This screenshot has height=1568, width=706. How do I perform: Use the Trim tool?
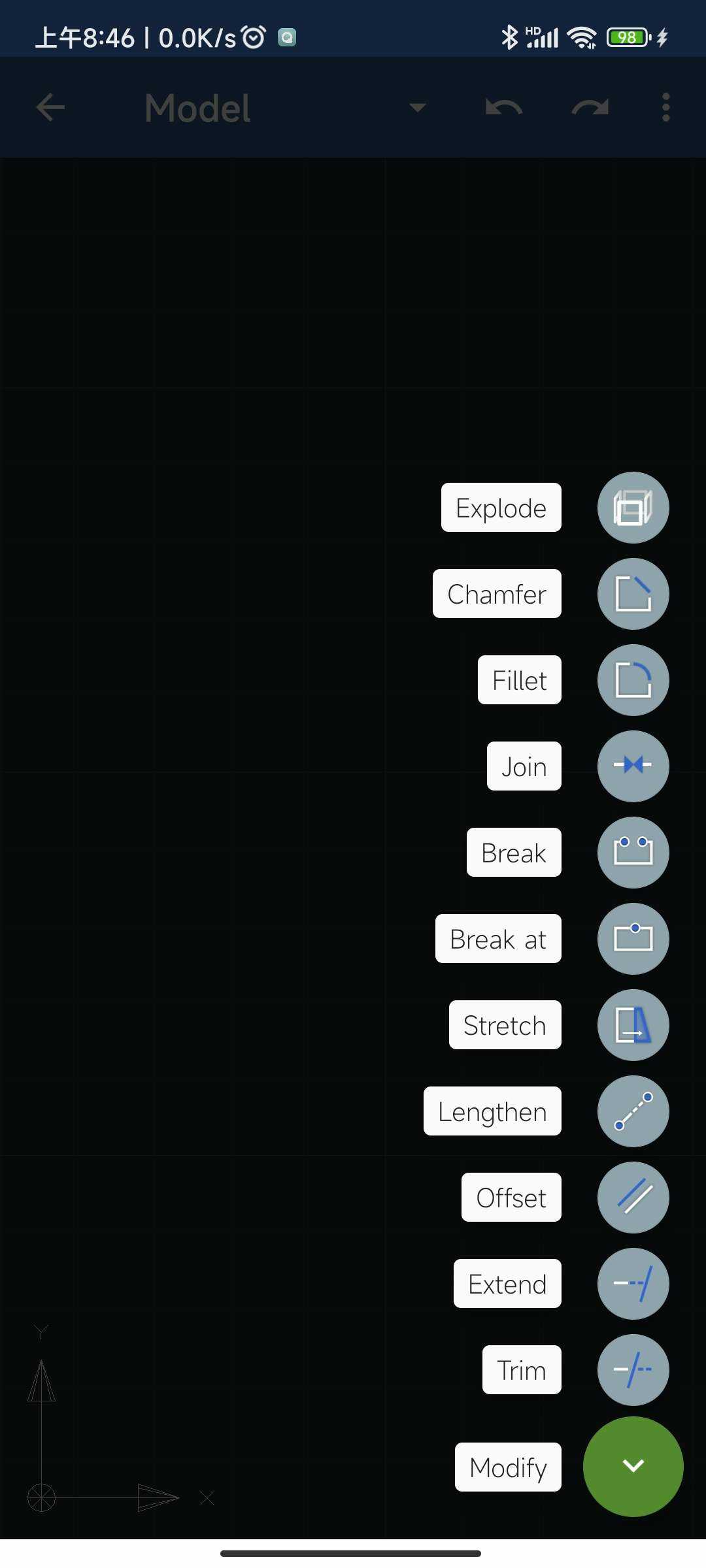[x=633, y=1370]
